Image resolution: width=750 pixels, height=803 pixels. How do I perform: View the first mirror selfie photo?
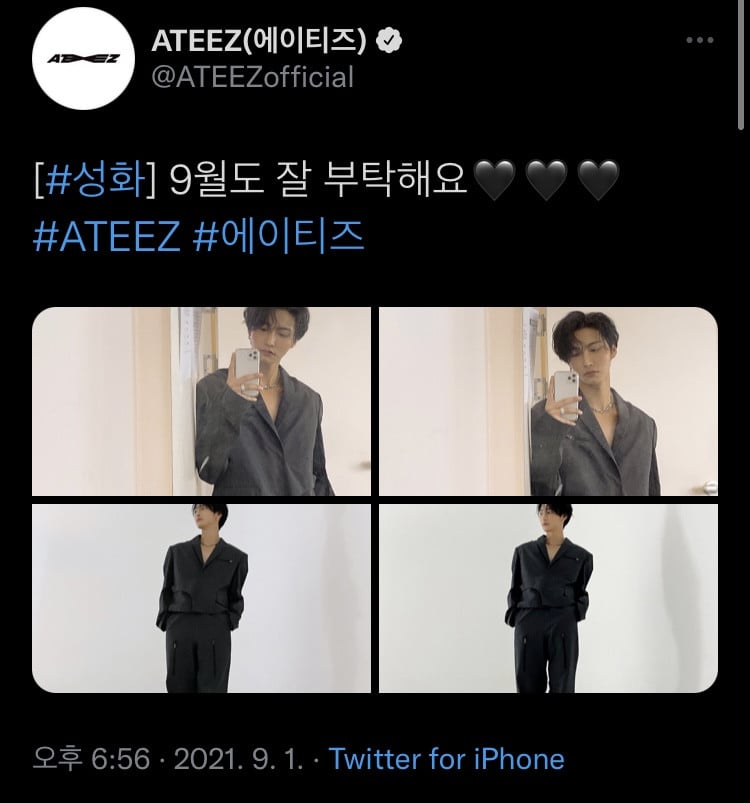201,402
